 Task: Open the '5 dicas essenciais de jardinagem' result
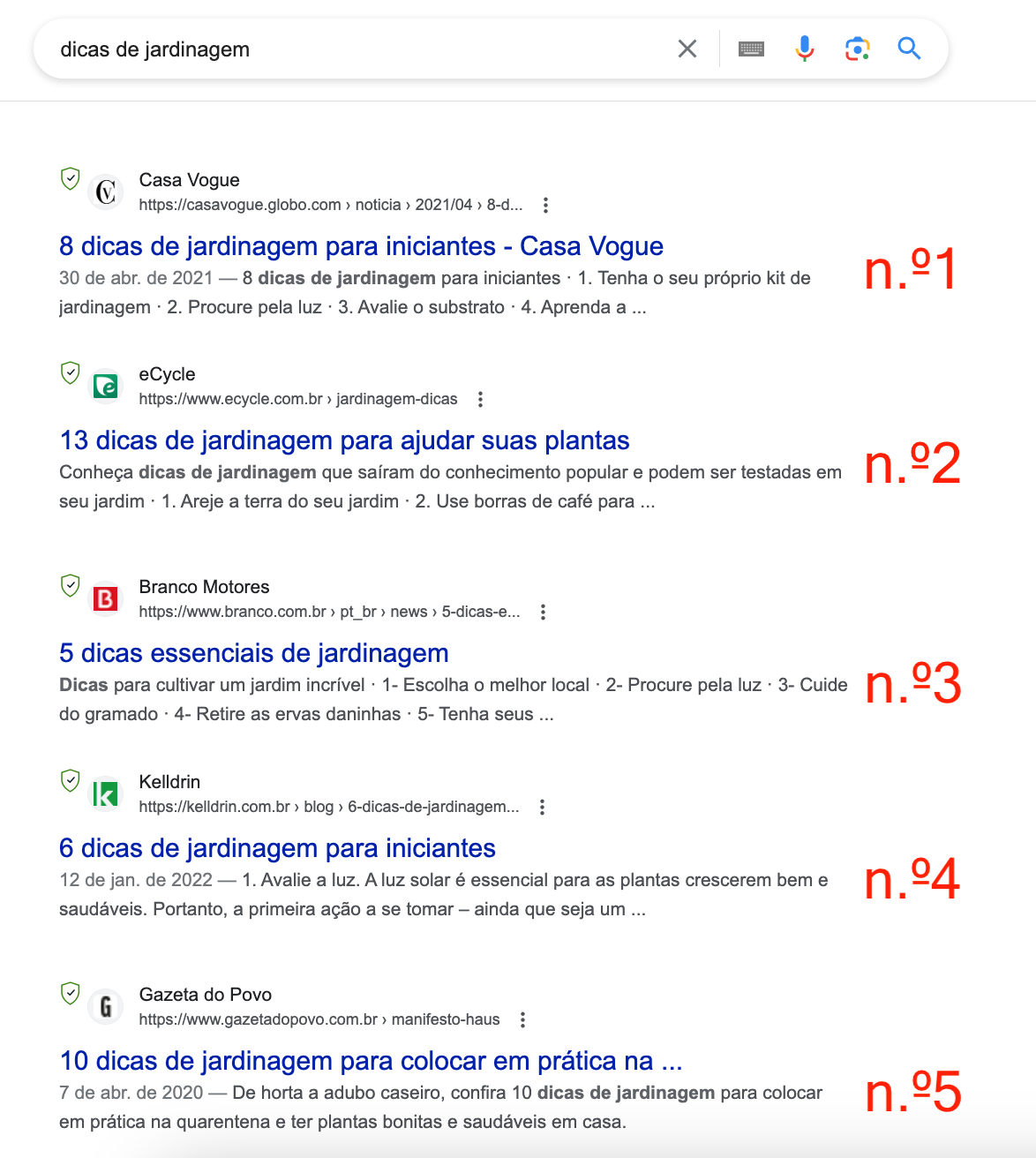coord(254,653)
